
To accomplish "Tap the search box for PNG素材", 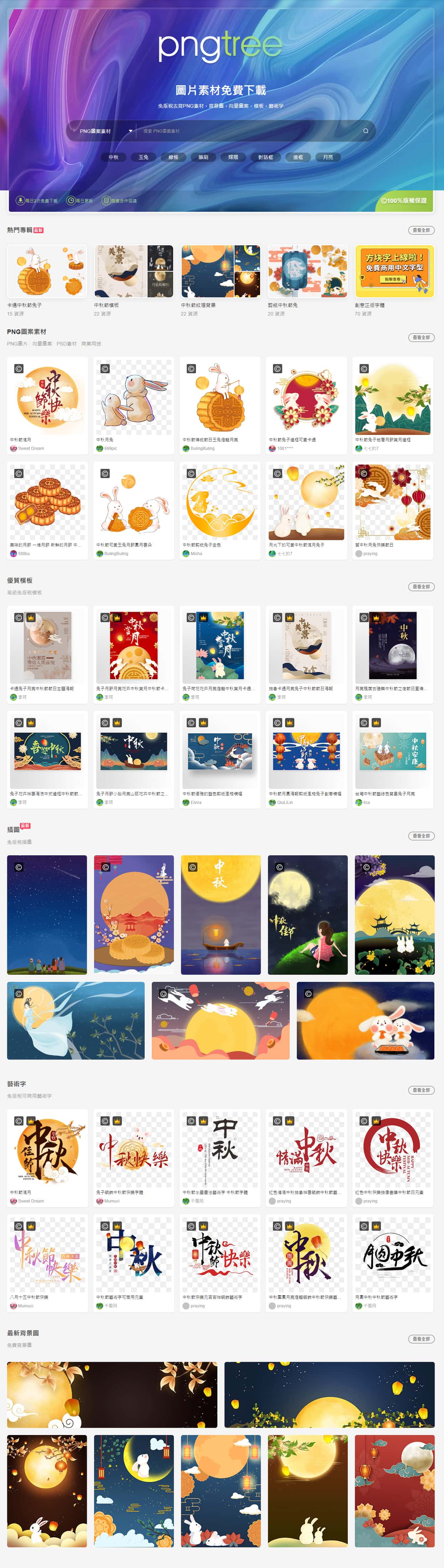I will (x=249, y=131).
